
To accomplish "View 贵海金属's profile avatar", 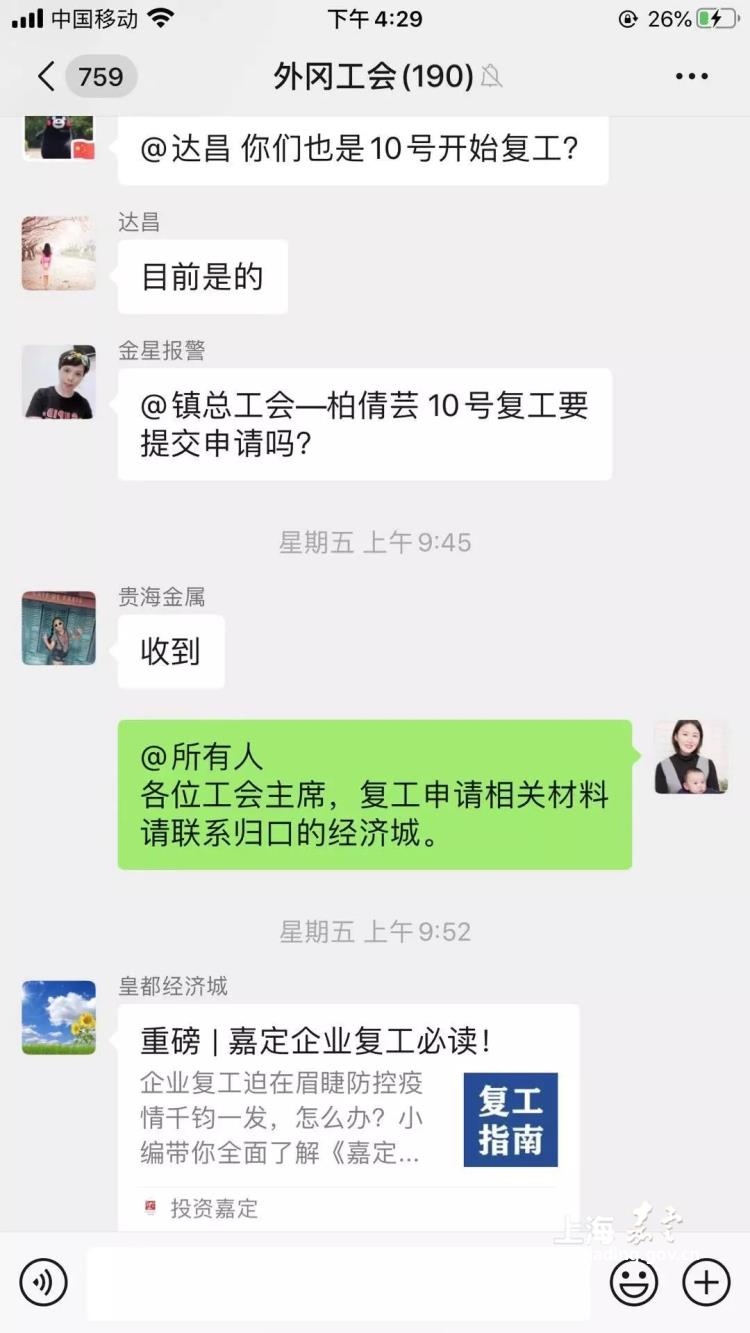I will point(59,628).
